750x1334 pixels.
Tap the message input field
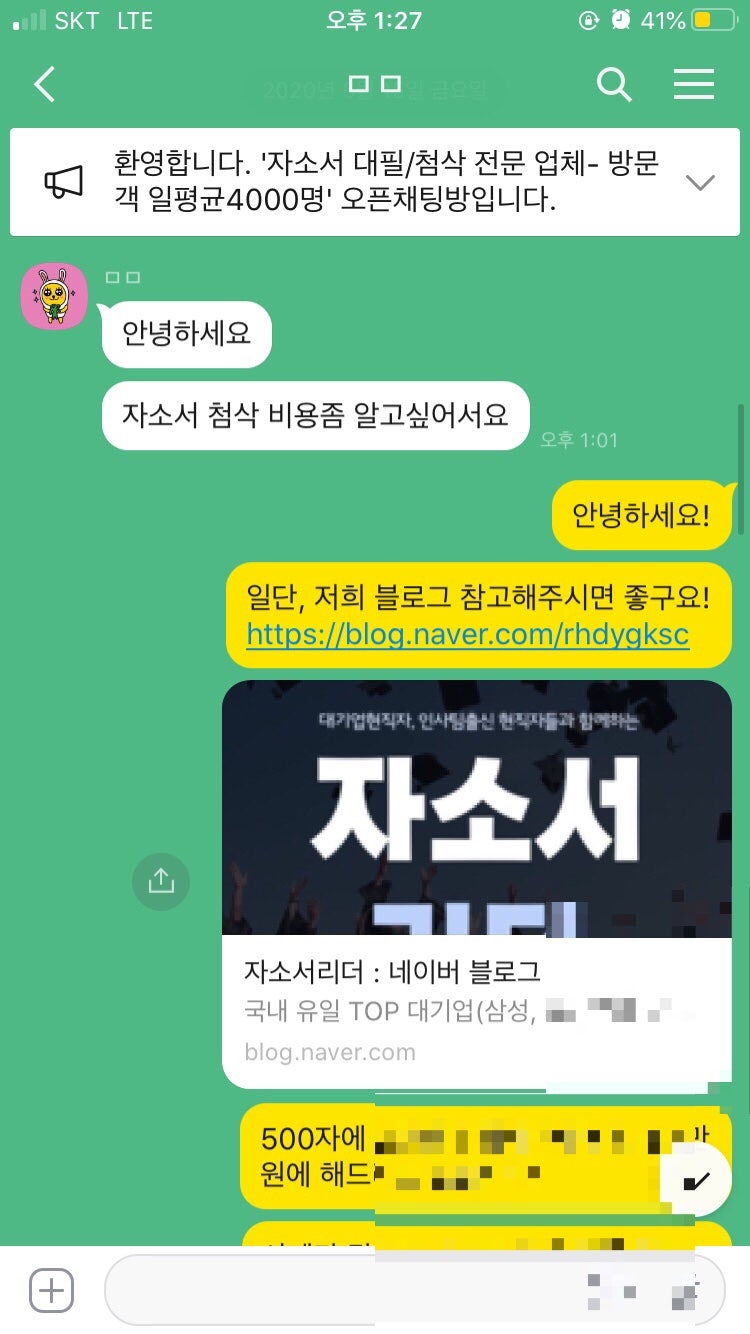(x=340, y=1291)
